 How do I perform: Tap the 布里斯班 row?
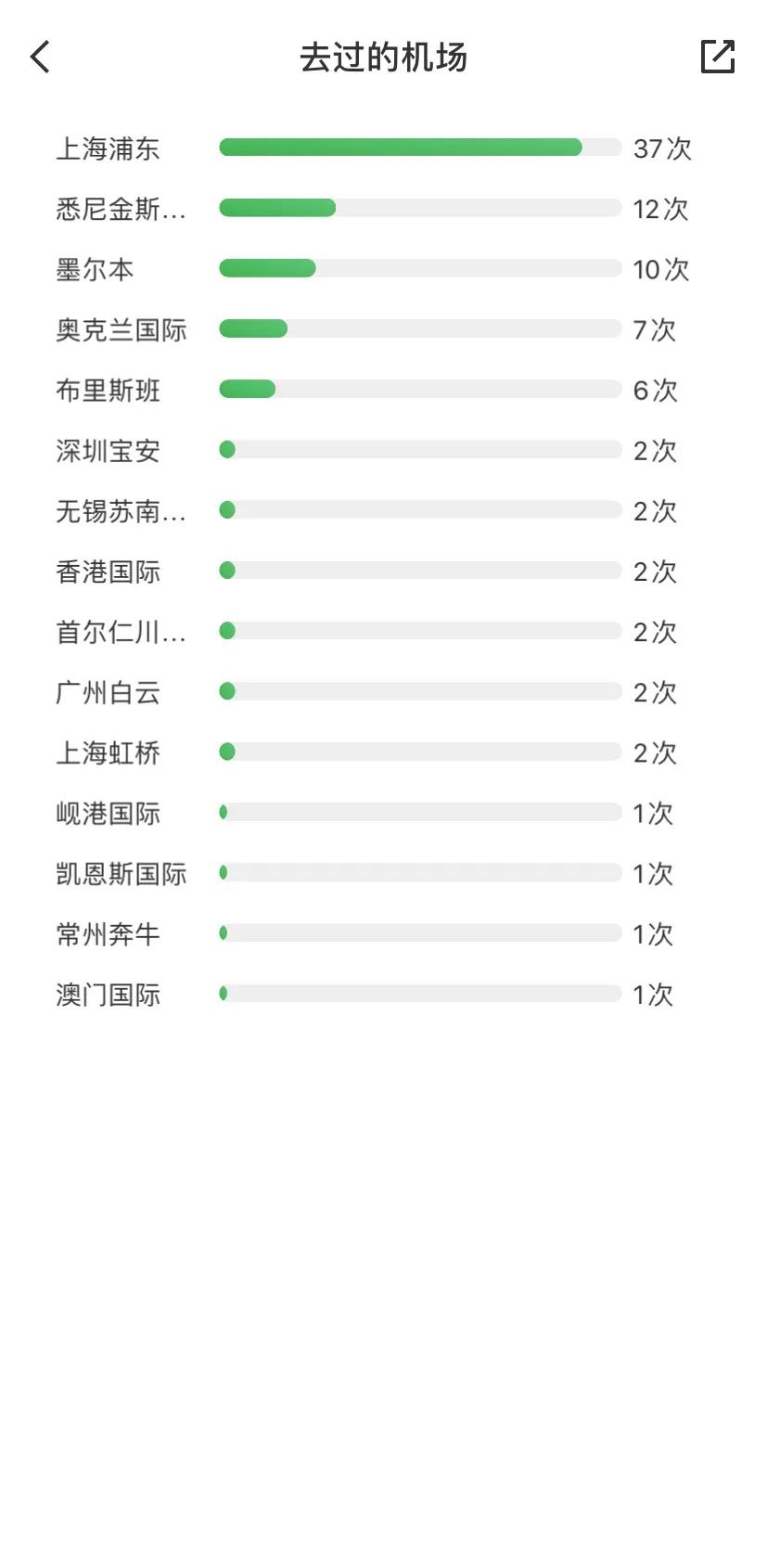(108, 391)
